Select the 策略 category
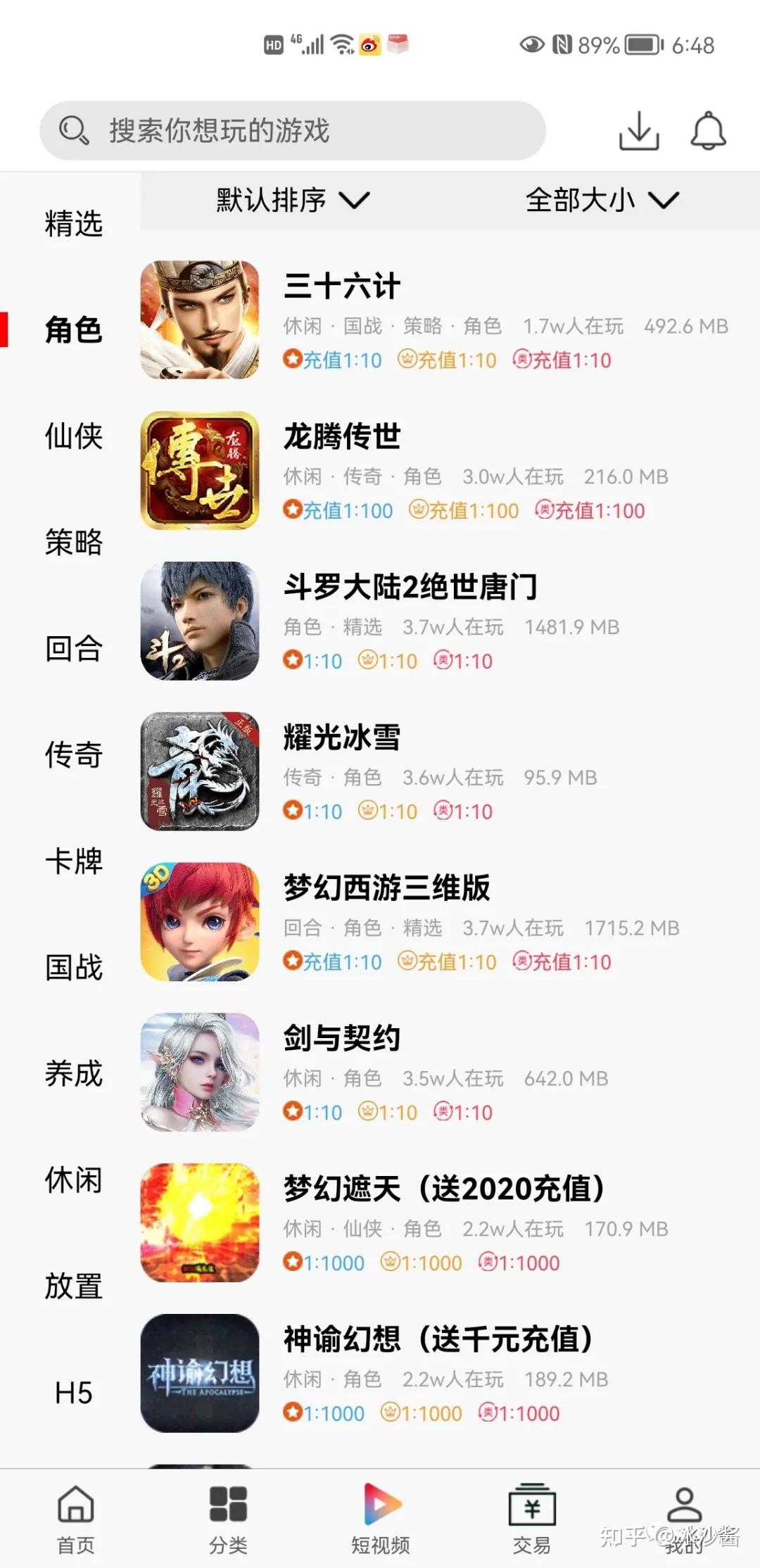The image size is (760, 1568). [x=74, y=543]
